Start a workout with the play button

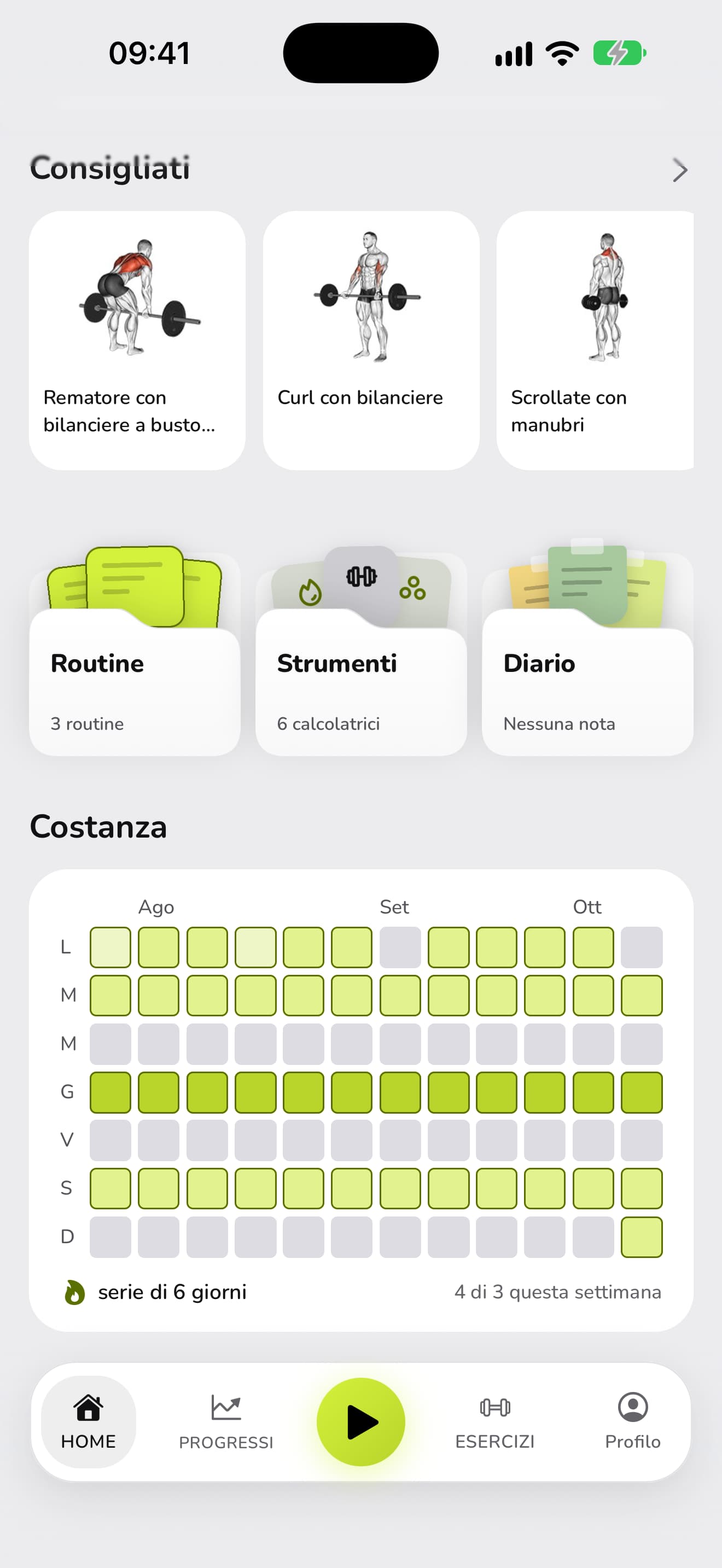(x=361, y=1422)
